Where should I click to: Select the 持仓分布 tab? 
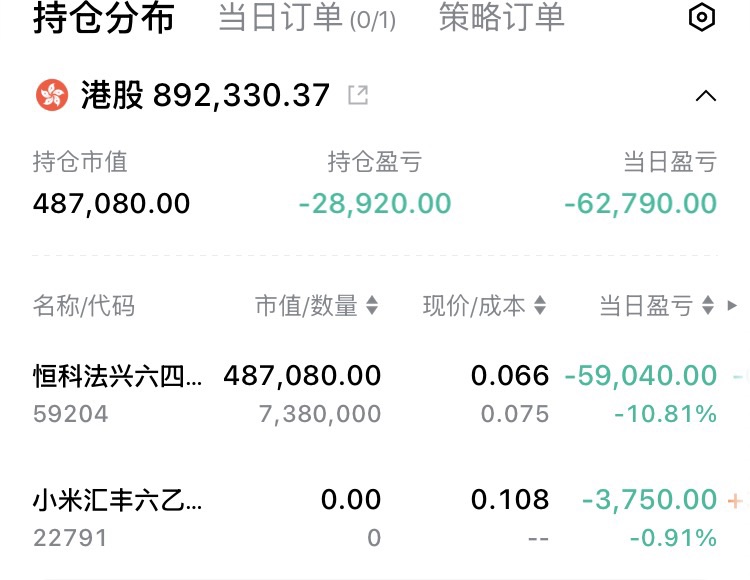tap(104, 17)
